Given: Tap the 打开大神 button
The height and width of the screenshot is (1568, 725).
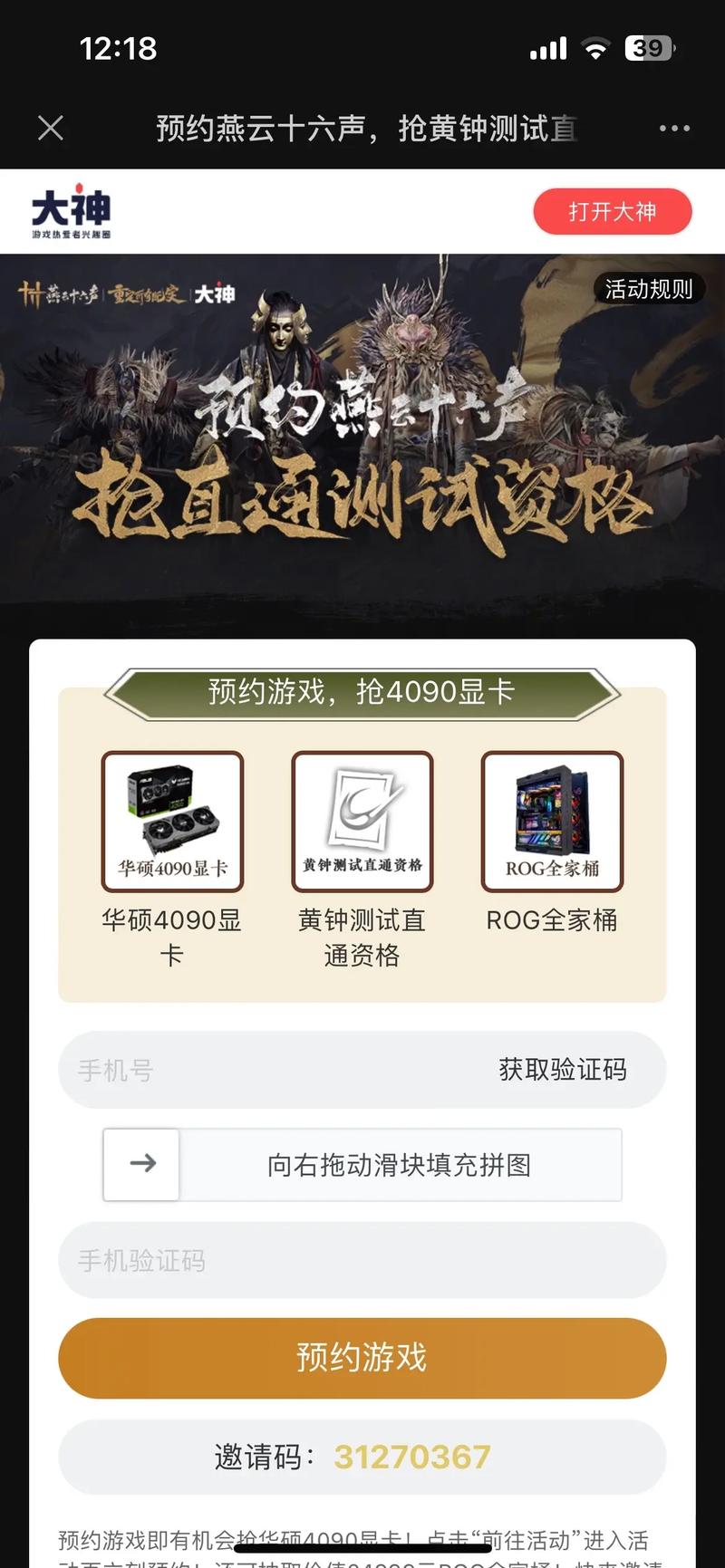Looking at the screenshot, I should [x=612, y=212].
